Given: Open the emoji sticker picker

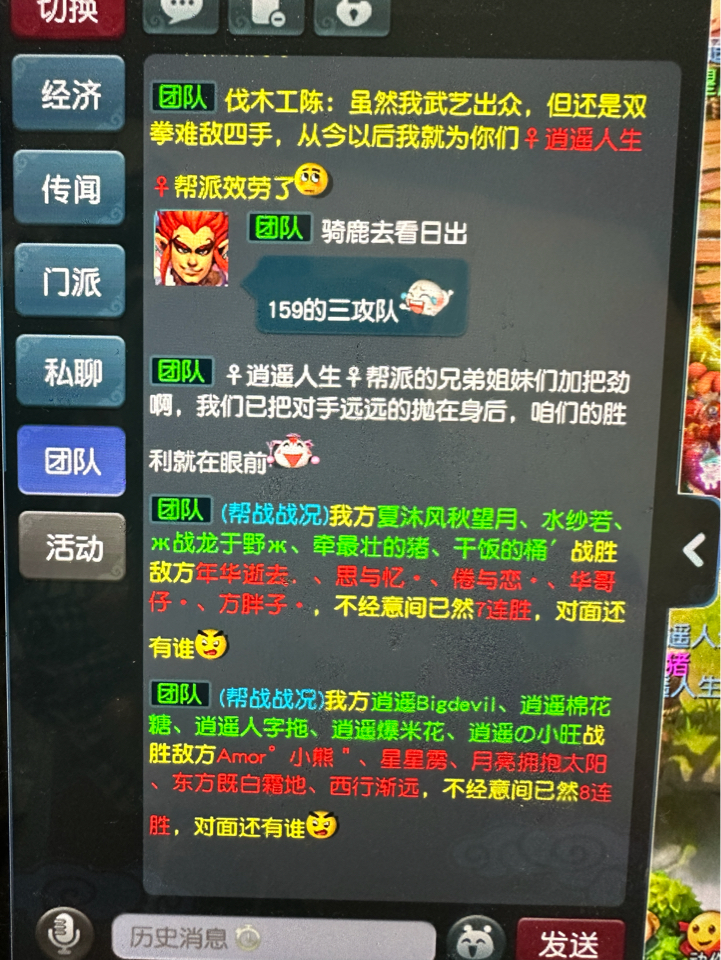Looking at the screenshot, I should [x=475, y=939].
